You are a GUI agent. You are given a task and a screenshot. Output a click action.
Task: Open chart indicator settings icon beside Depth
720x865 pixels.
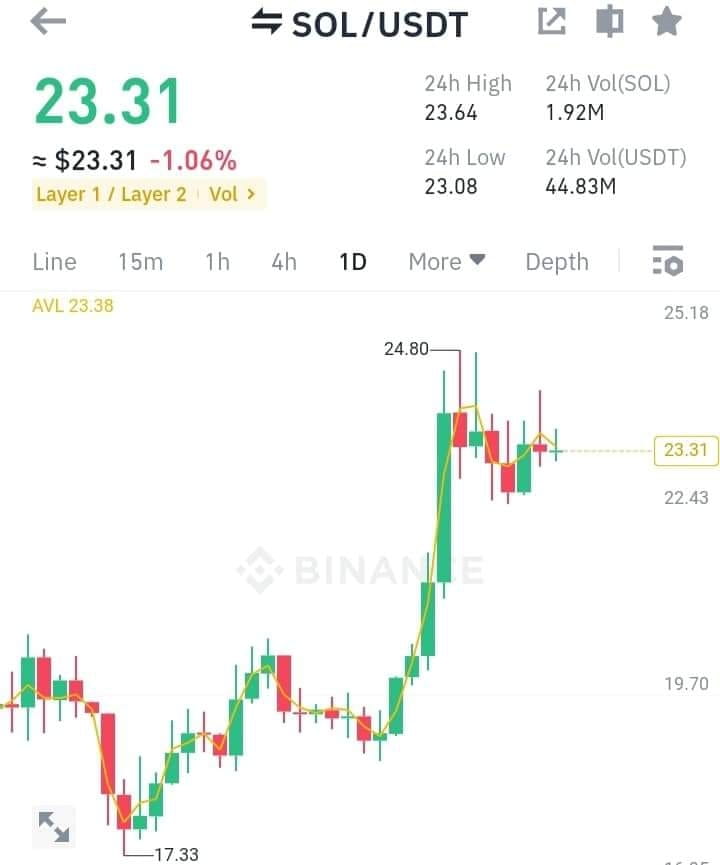coord(667,261)
